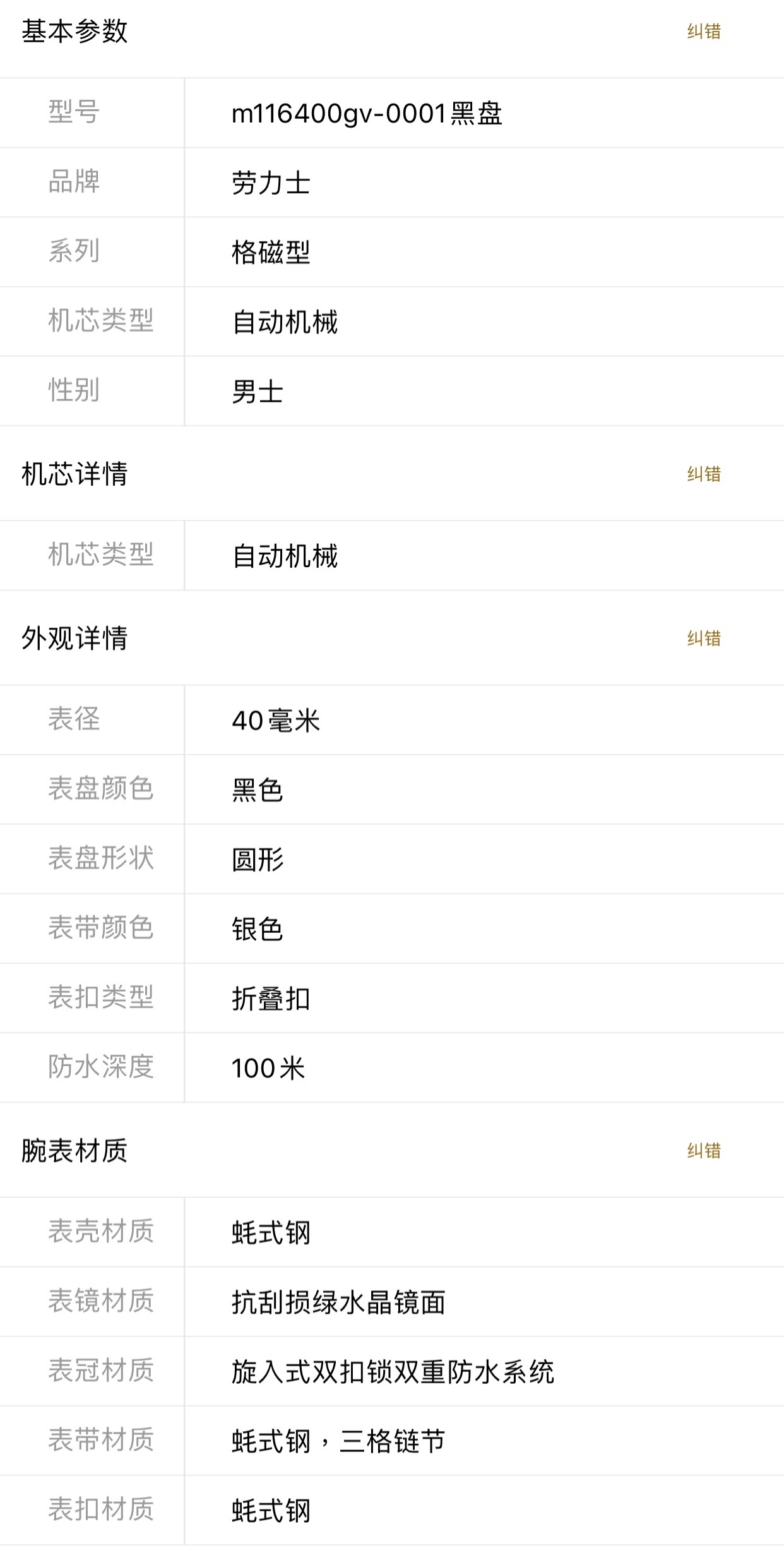
Task: Open 纠错 for 外观详情
Action: coord(704,639)
